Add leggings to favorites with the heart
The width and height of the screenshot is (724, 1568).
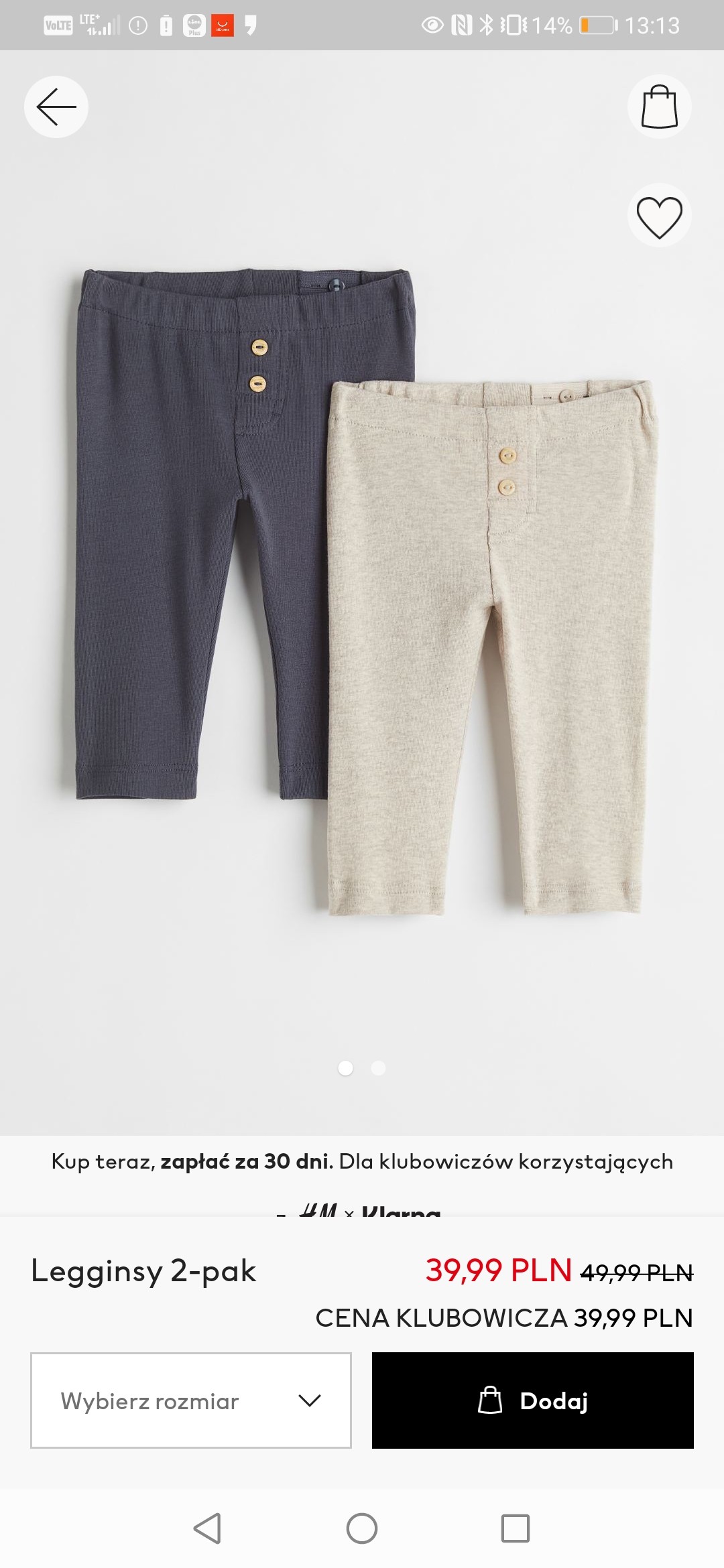pos(660,216)
